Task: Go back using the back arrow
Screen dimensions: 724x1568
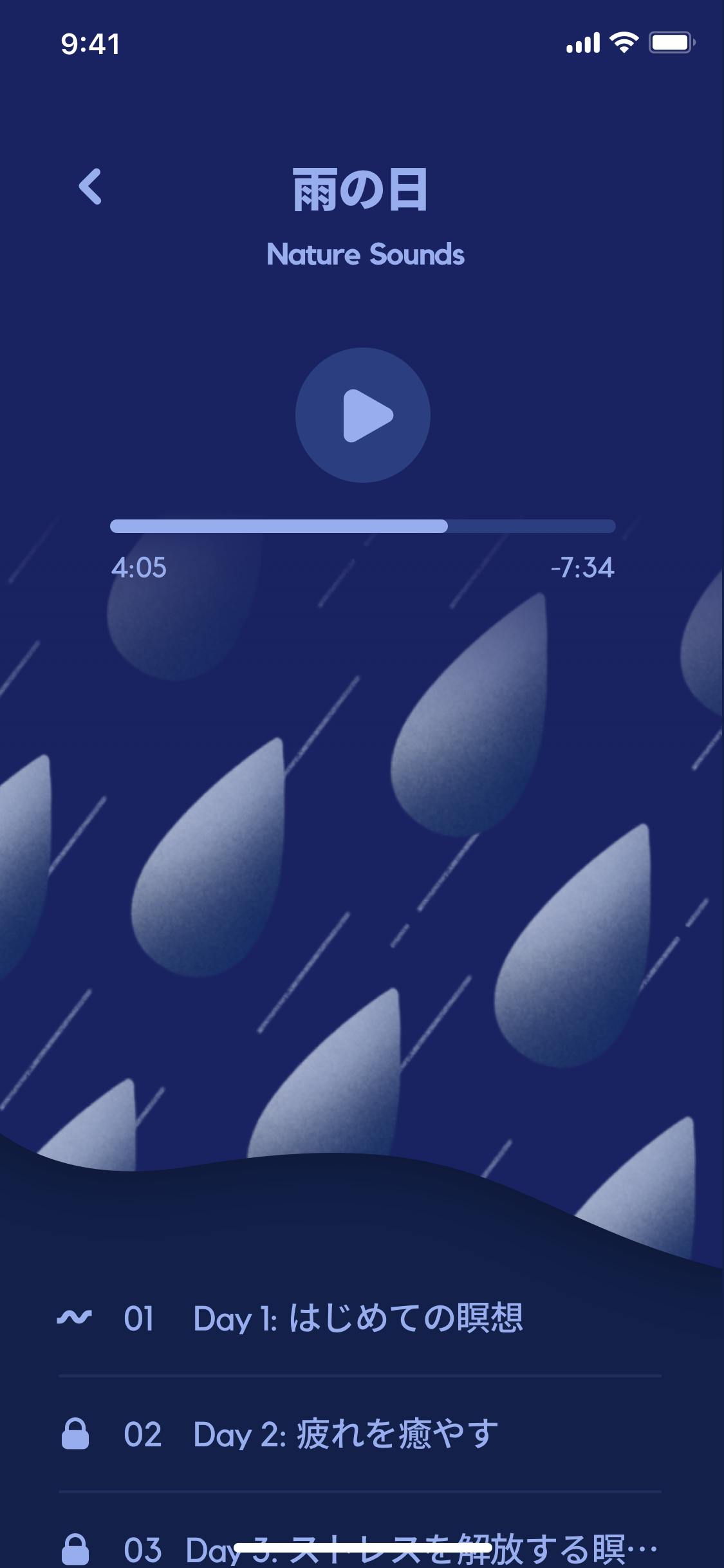Action: [91, 187]
